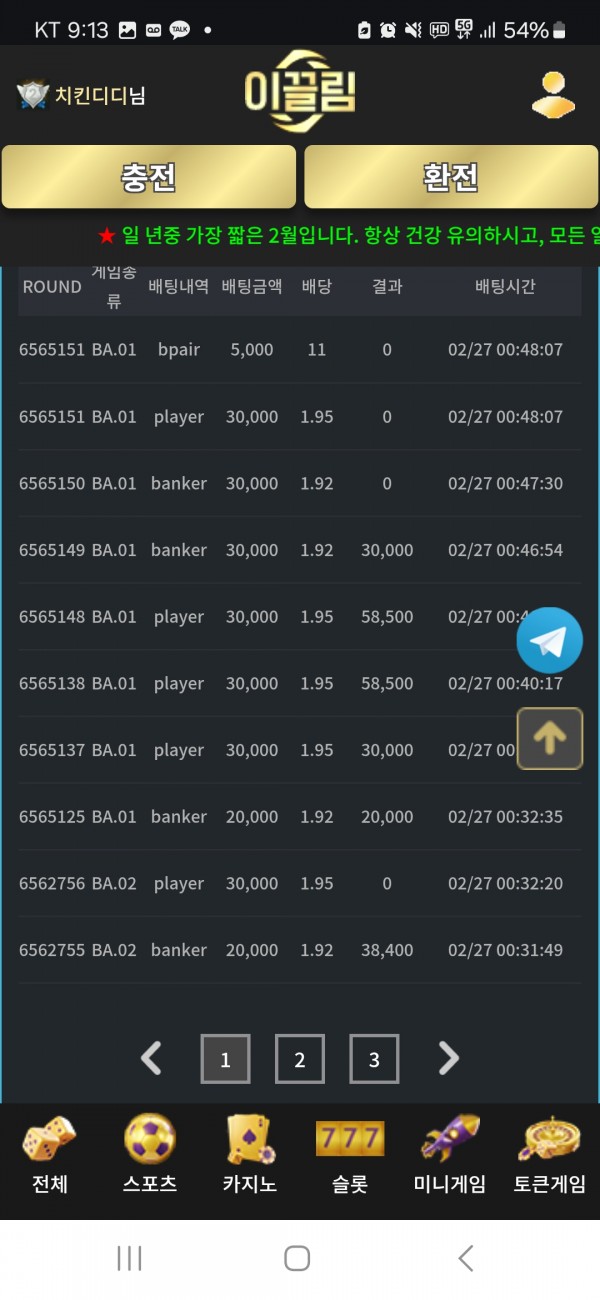Viewport: 600px width, 1300px height.
Task: Tap the 환전 withdraw button
Action: [x=451, y=177]
